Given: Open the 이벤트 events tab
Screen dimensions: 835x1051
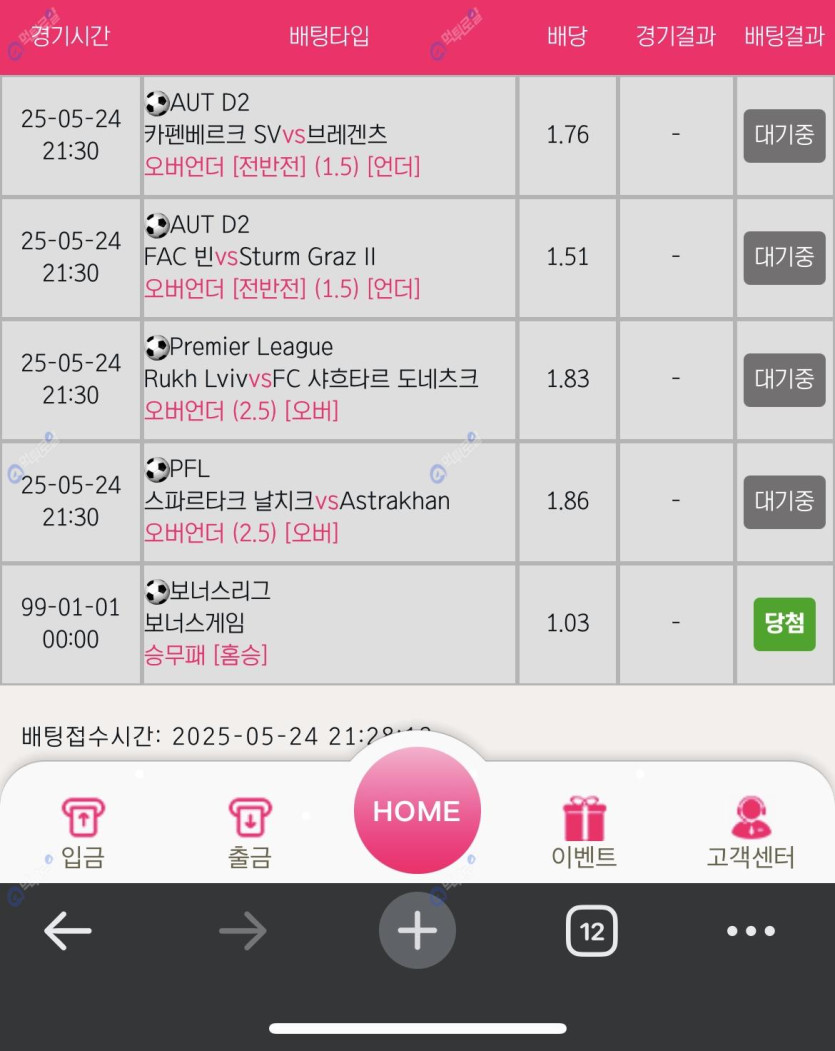Looking at the screenshot, I should [x=585, y=832].
